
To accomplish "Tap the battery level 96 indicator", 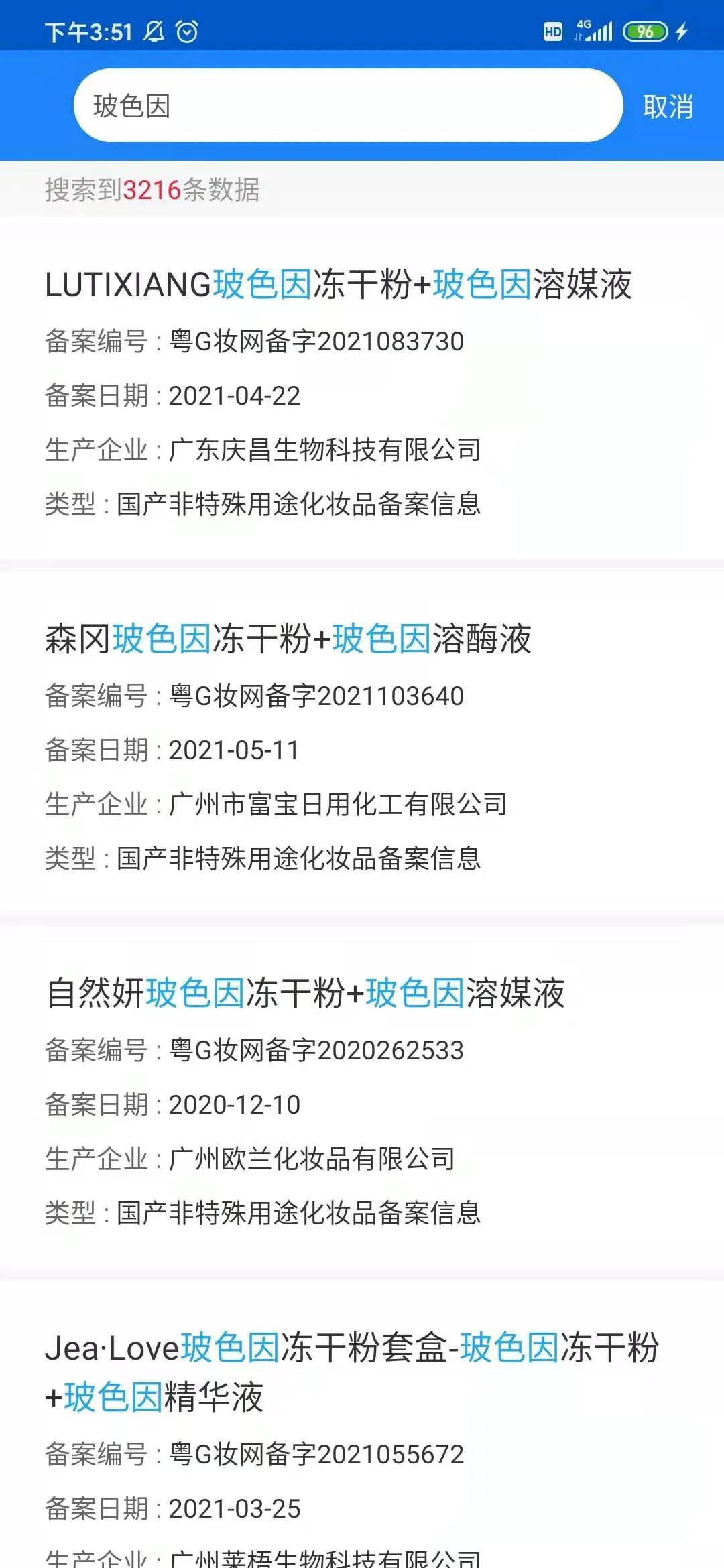I will click(x=646, y=30).
